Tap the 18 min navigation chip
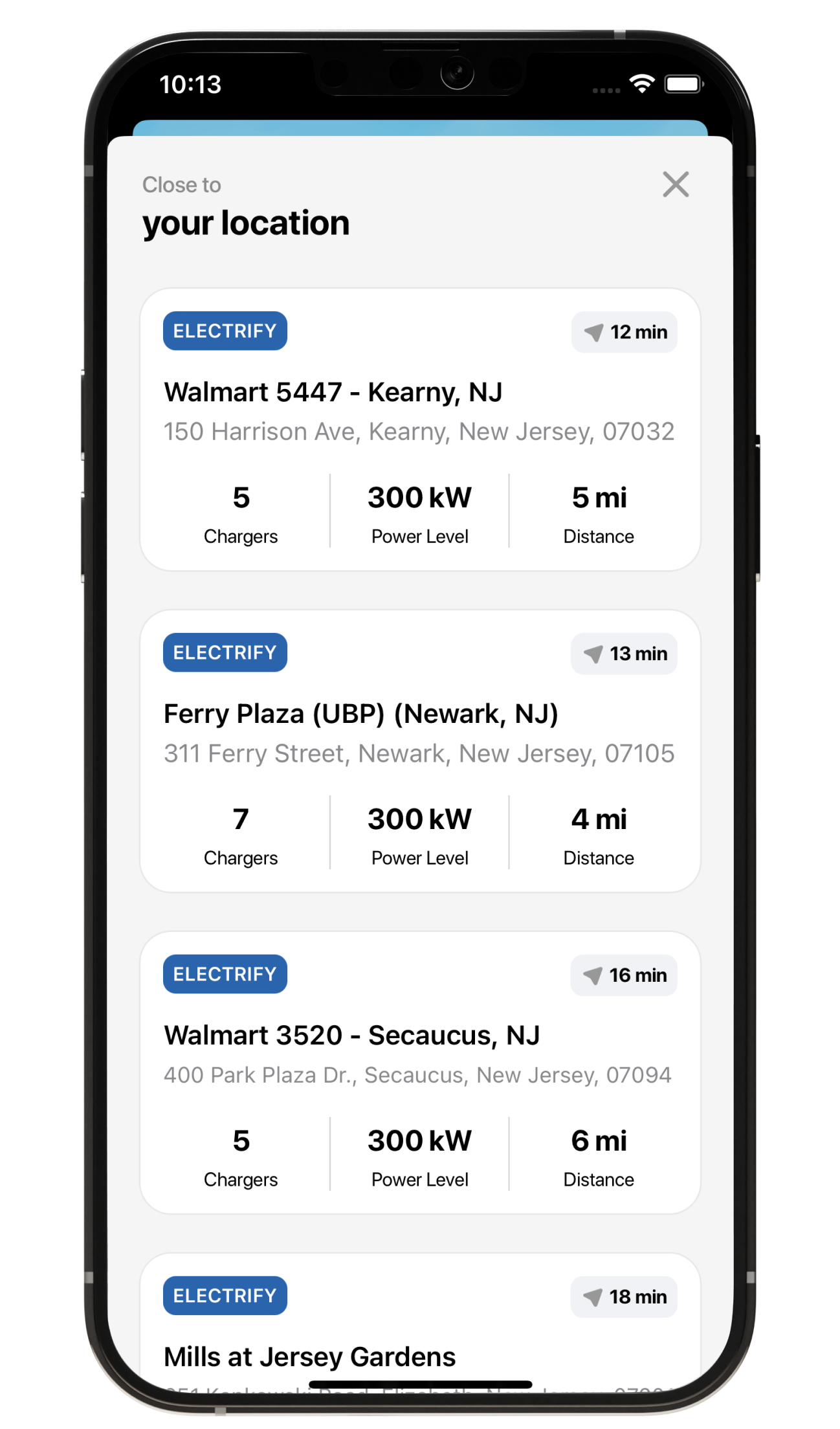Viewport: 840px width, 1429px height. tap(624, 1297)
